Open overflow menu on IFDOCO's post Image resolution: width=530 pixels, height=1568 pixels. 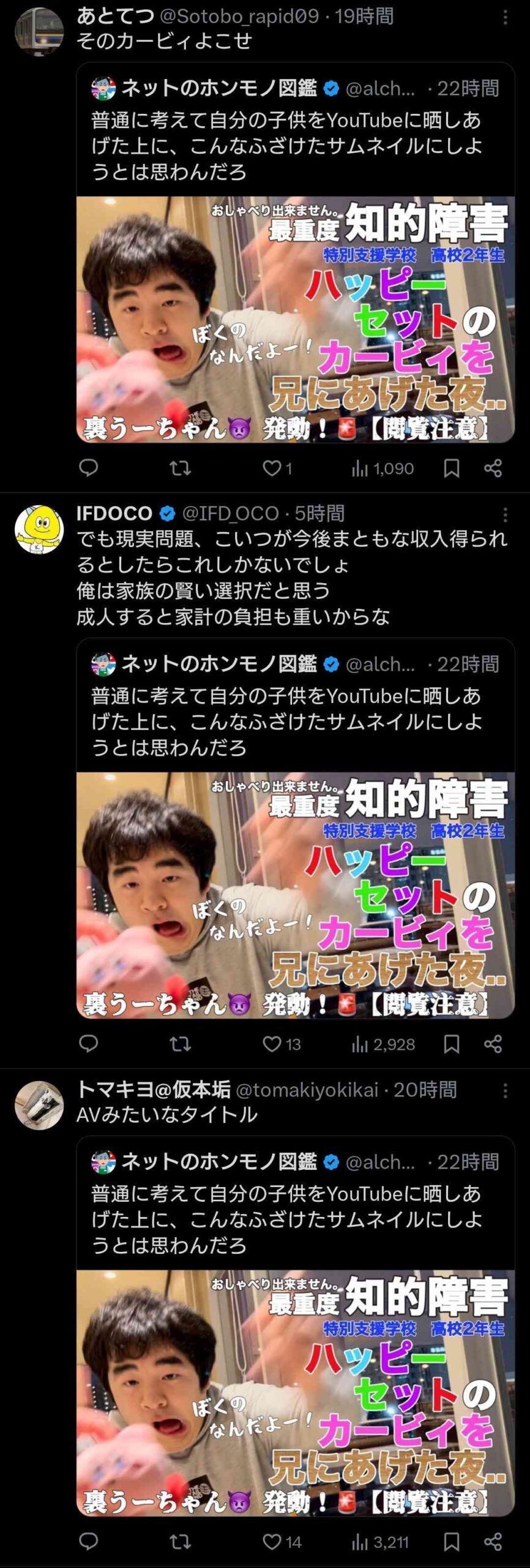(505, 514)
